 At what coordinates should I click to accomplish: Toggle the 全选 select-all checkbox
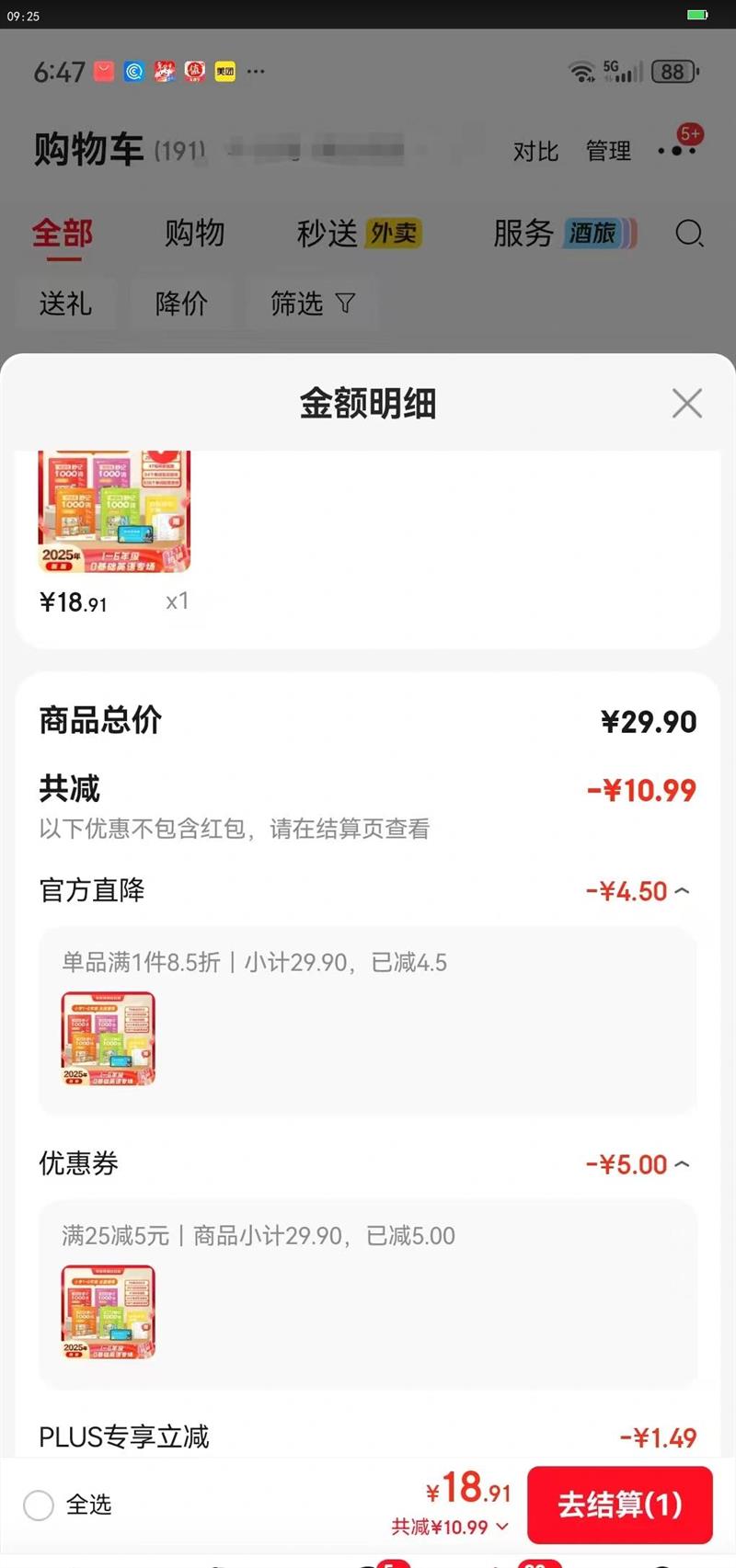point(39,1505)
